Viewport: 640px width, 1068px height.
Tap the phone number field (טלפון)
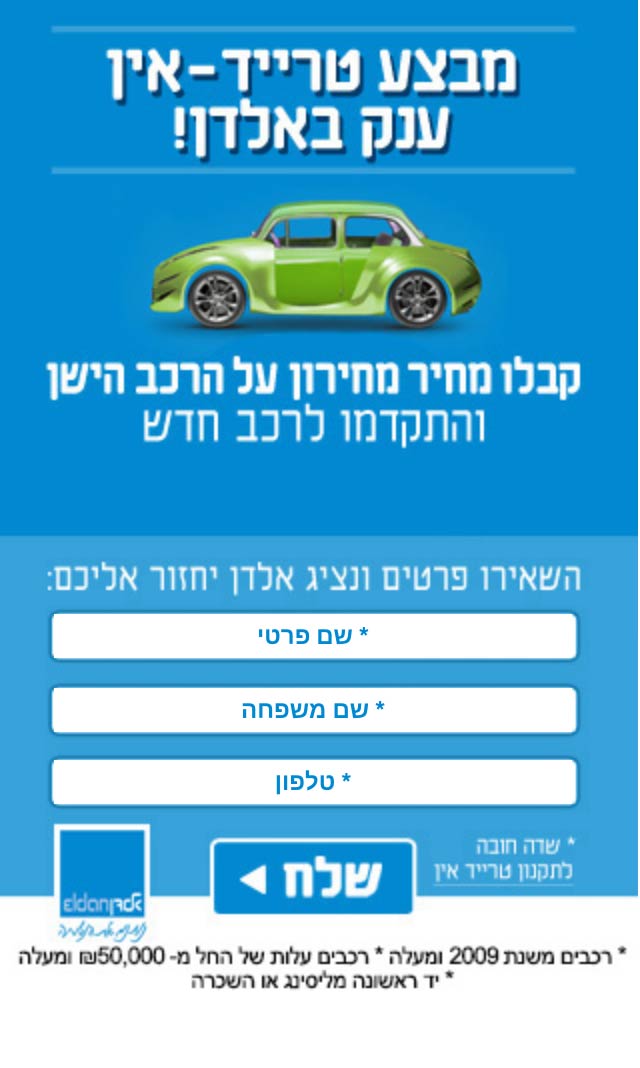pos(314,782)
